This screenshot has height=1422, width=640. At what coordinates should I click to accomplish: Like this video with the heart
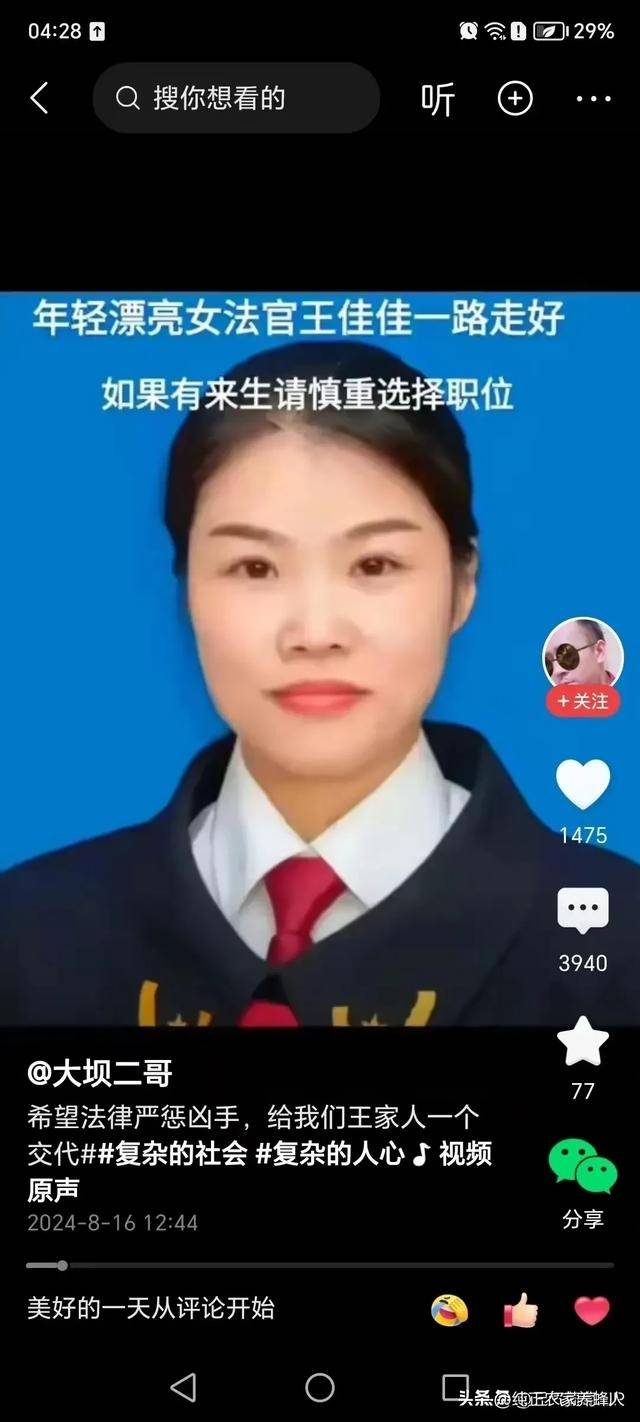582,784
